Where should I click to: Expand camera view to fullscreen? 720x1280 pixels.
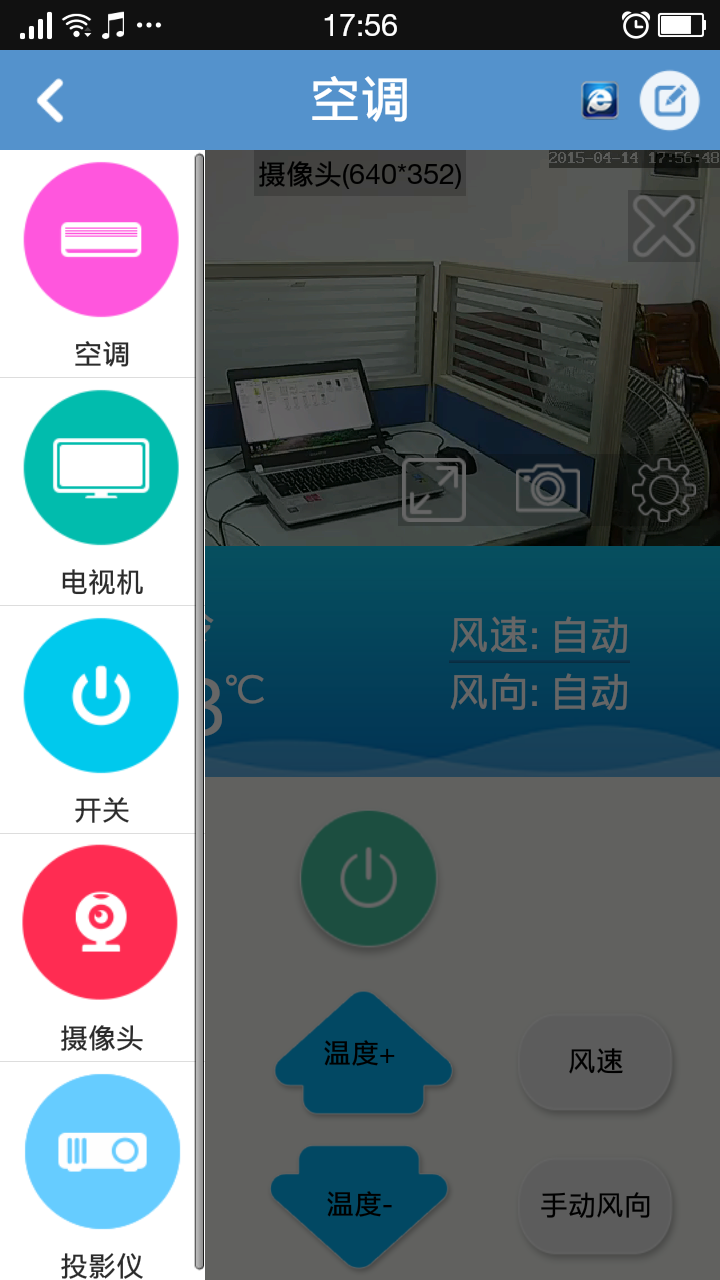[x=434, y=490]
